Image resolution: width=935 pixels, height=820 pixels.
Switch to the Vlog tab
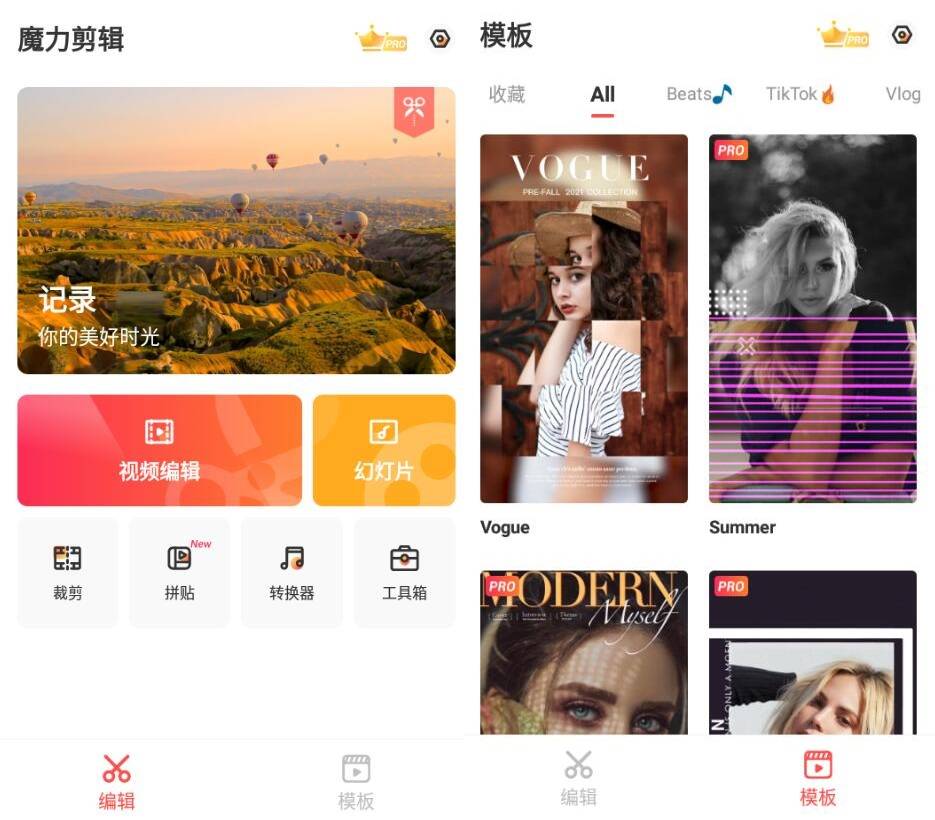[x=902, y=94]
